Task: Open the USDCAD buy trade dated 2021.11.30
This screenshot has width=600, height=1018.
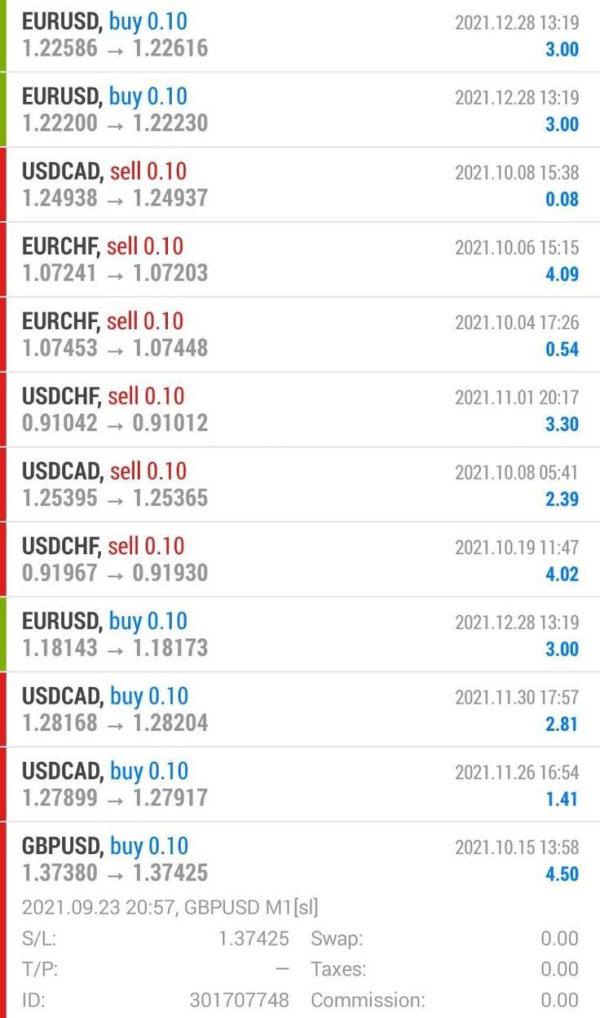Action: (300, 710)
